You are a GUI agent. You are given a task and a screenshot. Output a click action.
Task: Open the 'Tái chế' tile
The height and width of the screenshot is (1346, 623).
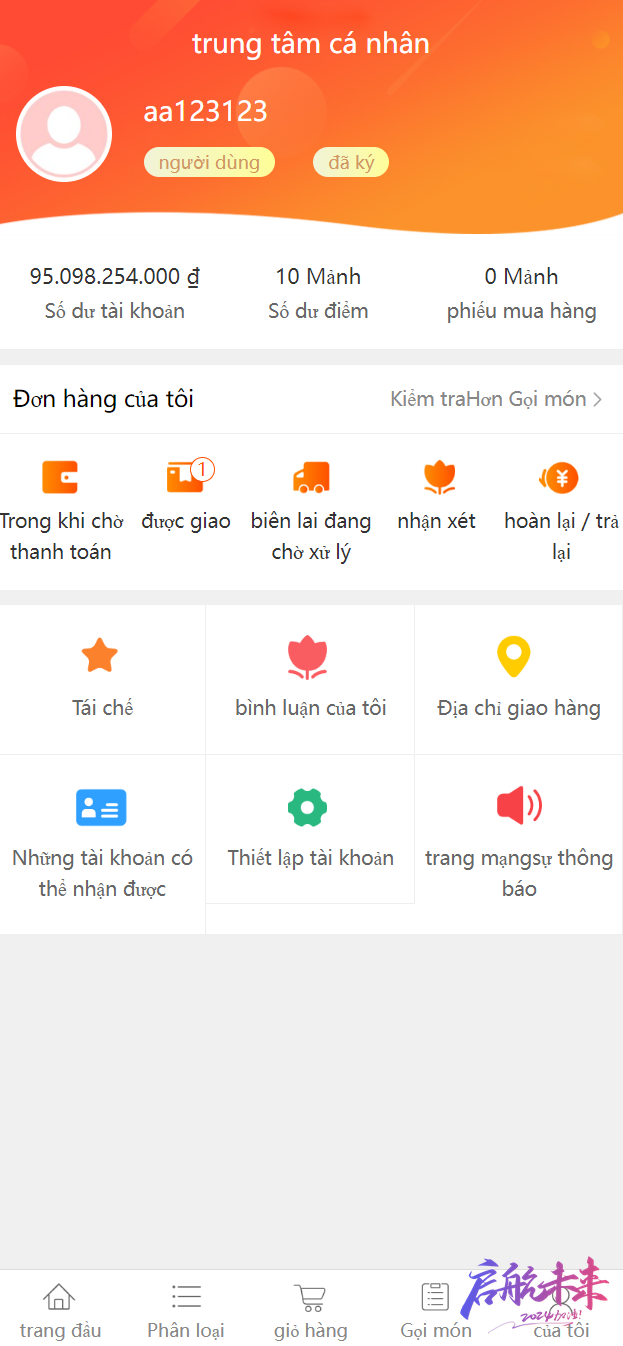(102, 679)
